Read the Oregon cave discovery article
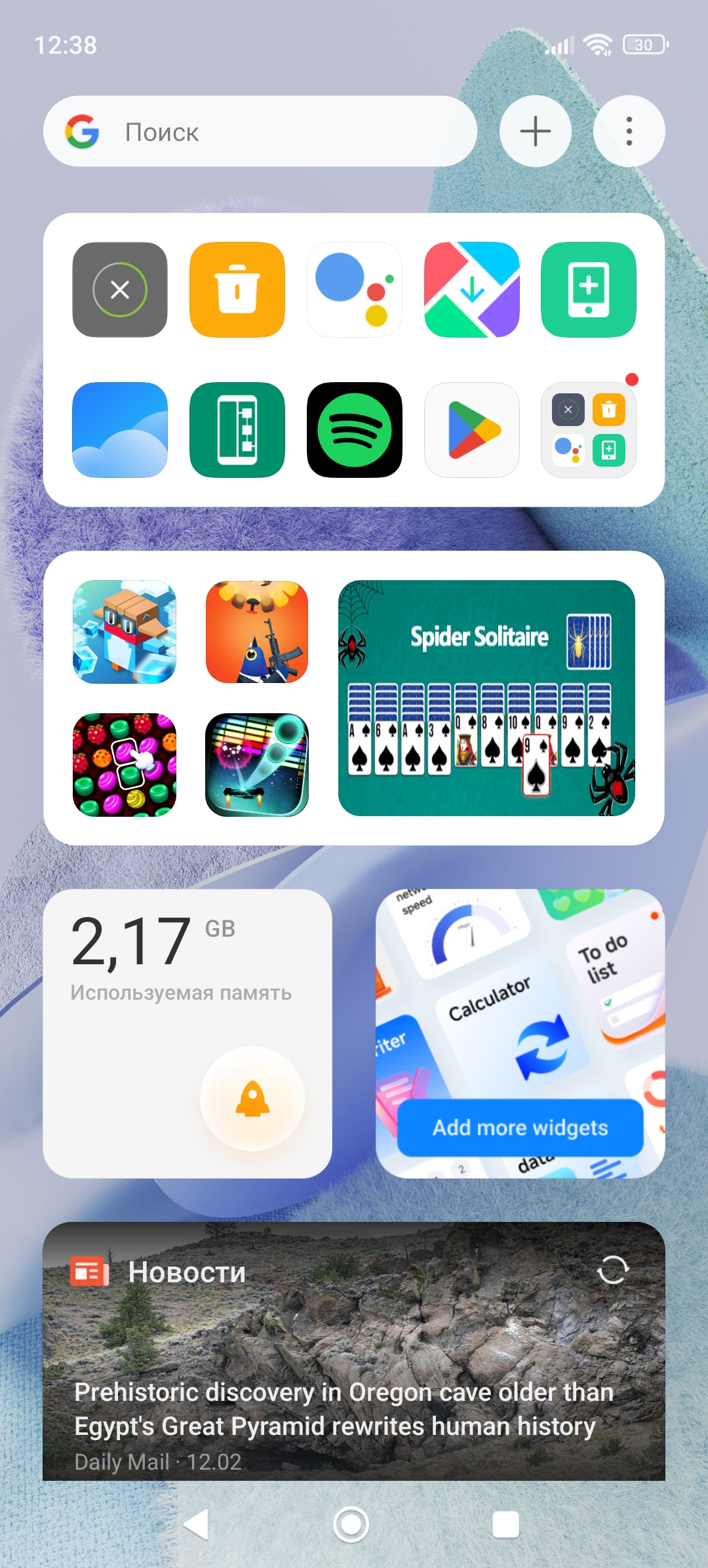This screenshot has width=708, height=1568. click(x=344, y=1409)
